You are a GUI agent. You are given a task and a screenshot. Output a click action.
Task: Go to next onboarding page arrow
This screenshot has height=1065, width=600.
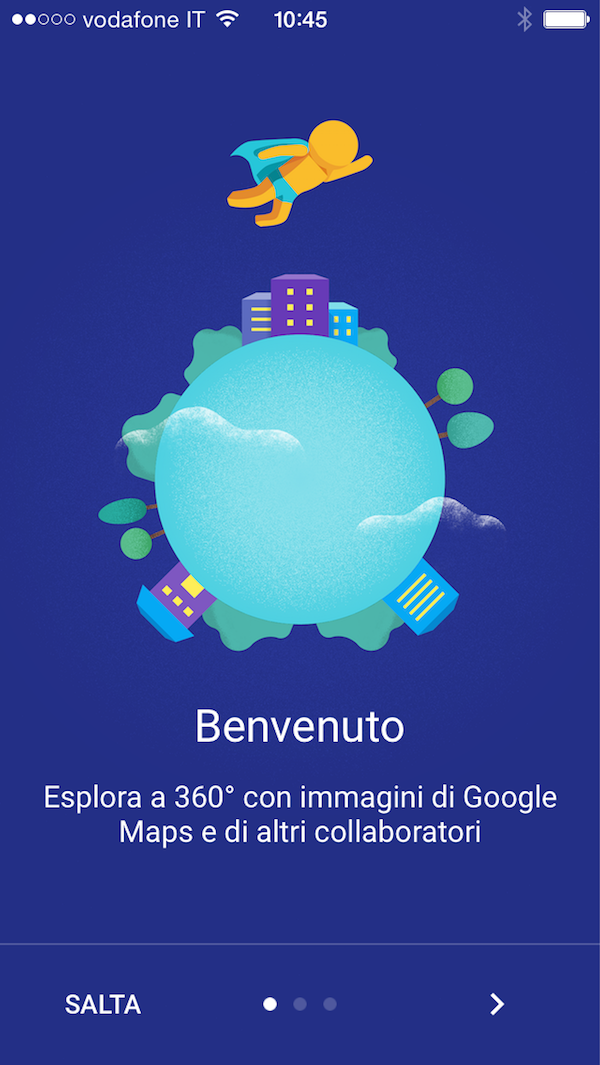497,1005
